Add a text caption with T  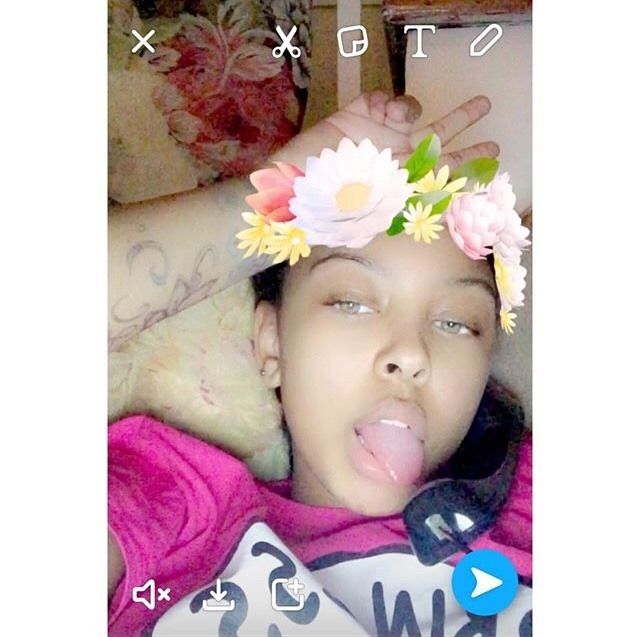[x=418, y=41]
